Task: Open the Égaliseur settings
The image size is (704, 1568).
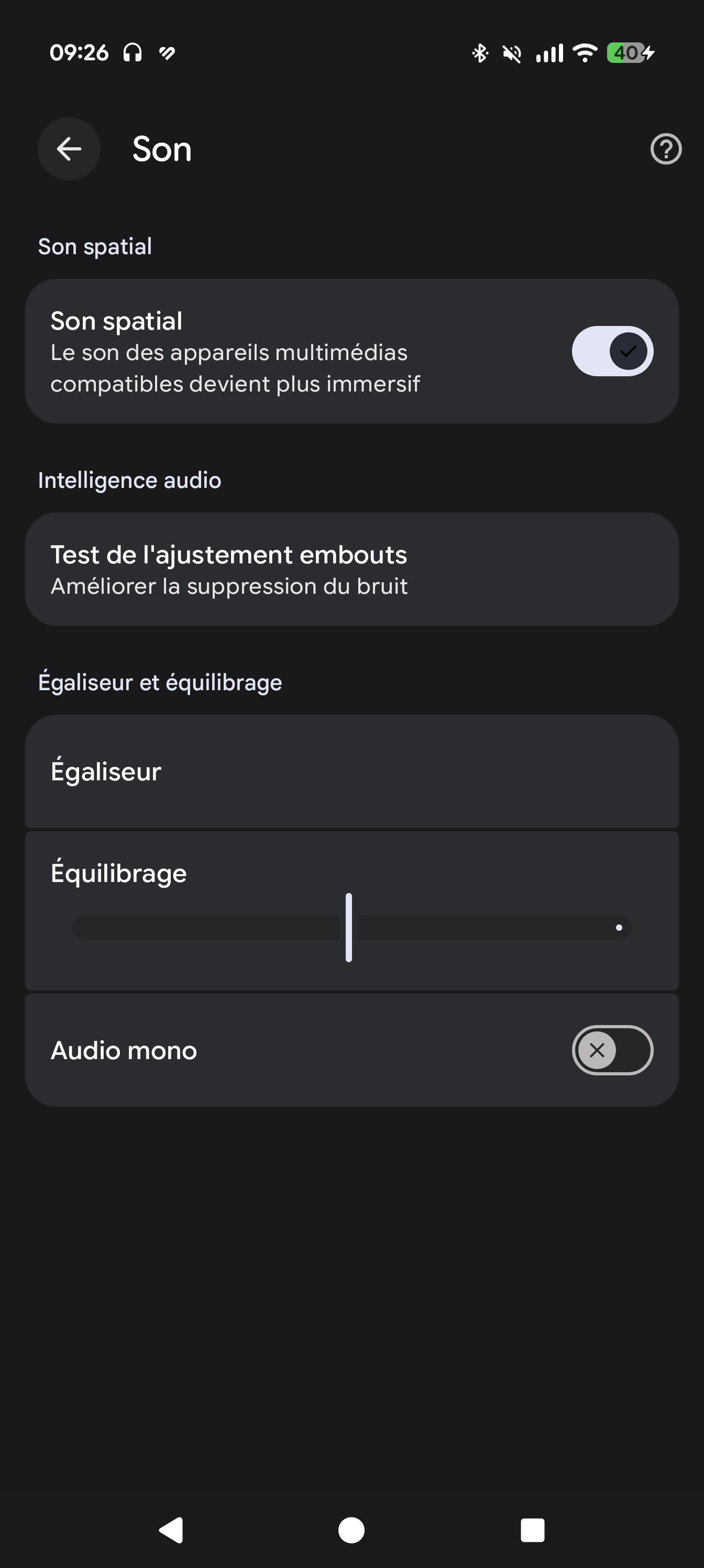Action: coord(351,771)
